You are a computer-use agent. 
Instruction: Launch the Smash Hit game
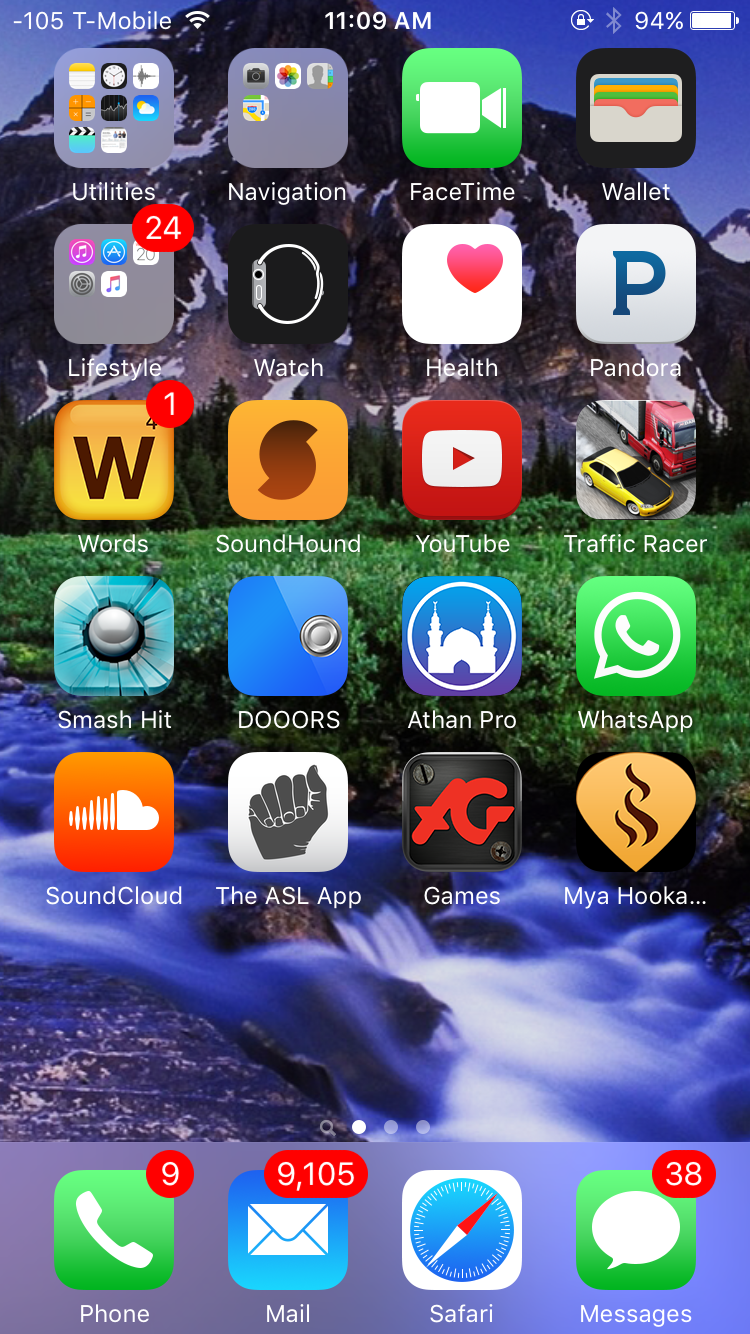(114, 636)
